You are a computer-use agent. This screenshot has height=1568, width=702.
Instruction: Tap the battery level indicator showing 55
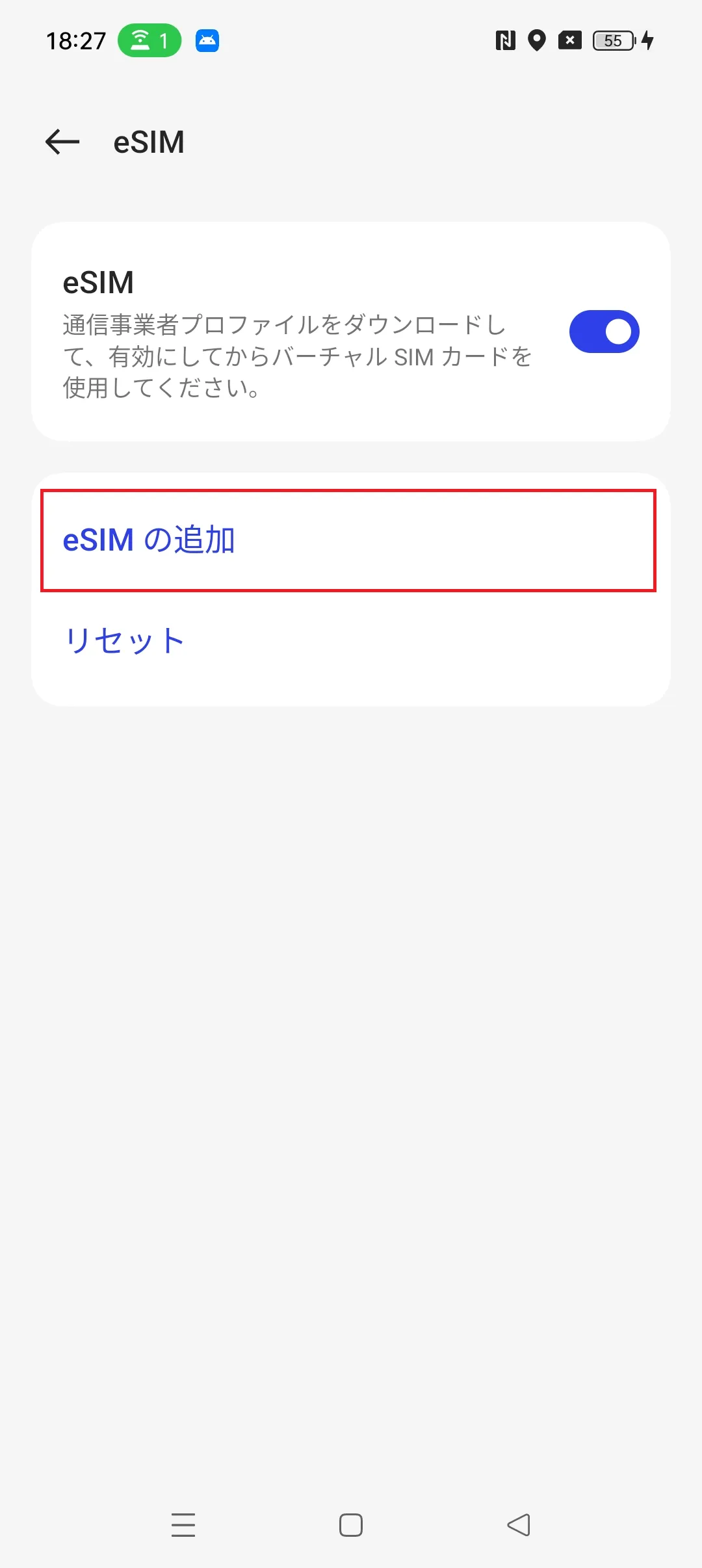(x=610, y=40)
